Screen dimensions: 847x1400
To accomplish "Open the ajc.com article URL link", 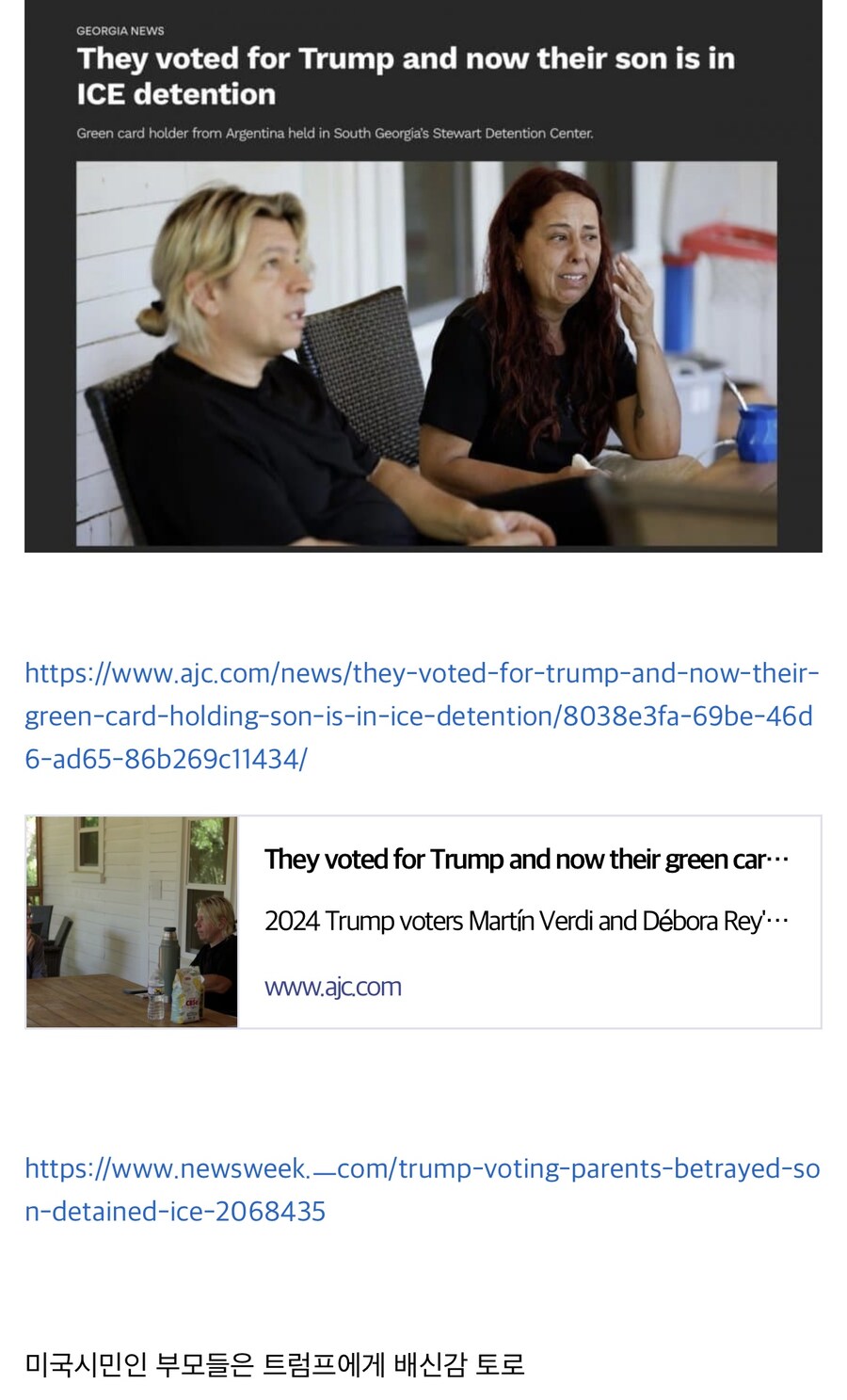I will coord(420,716).
